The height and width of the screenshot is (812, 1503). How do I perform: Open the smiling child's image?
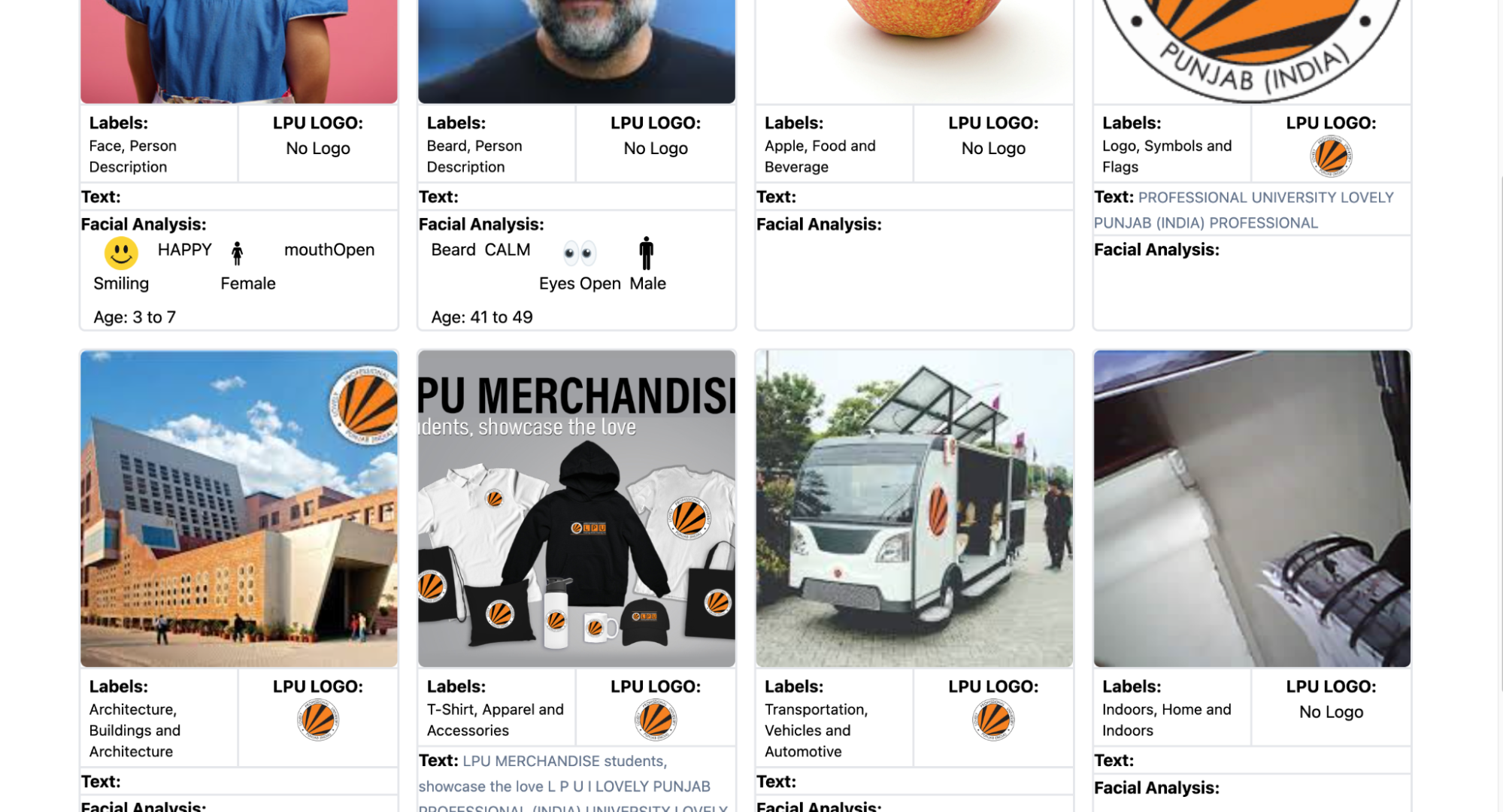(x=239, y=51)
